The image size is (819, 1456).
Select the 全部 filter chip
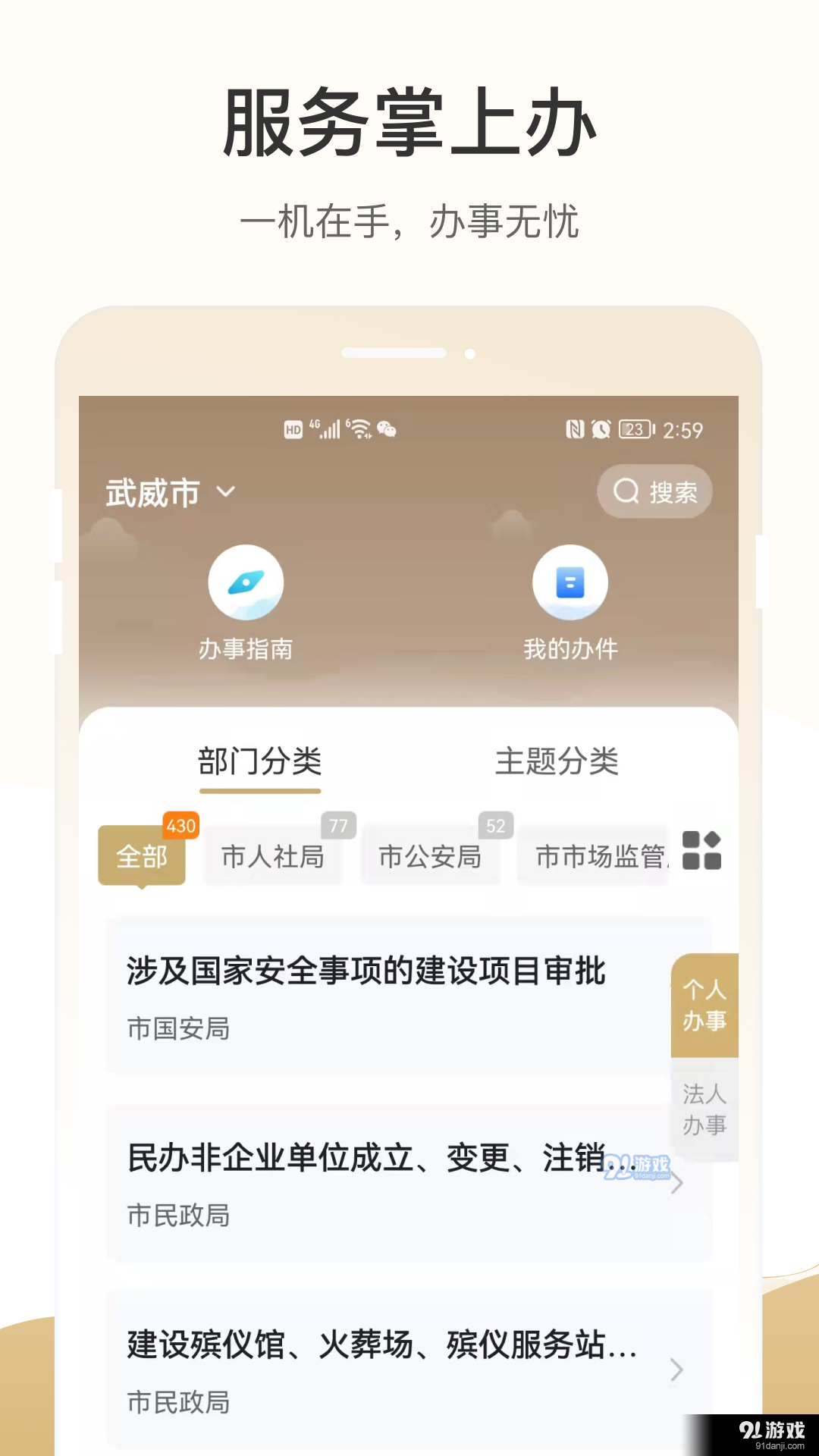coord(142,857)
